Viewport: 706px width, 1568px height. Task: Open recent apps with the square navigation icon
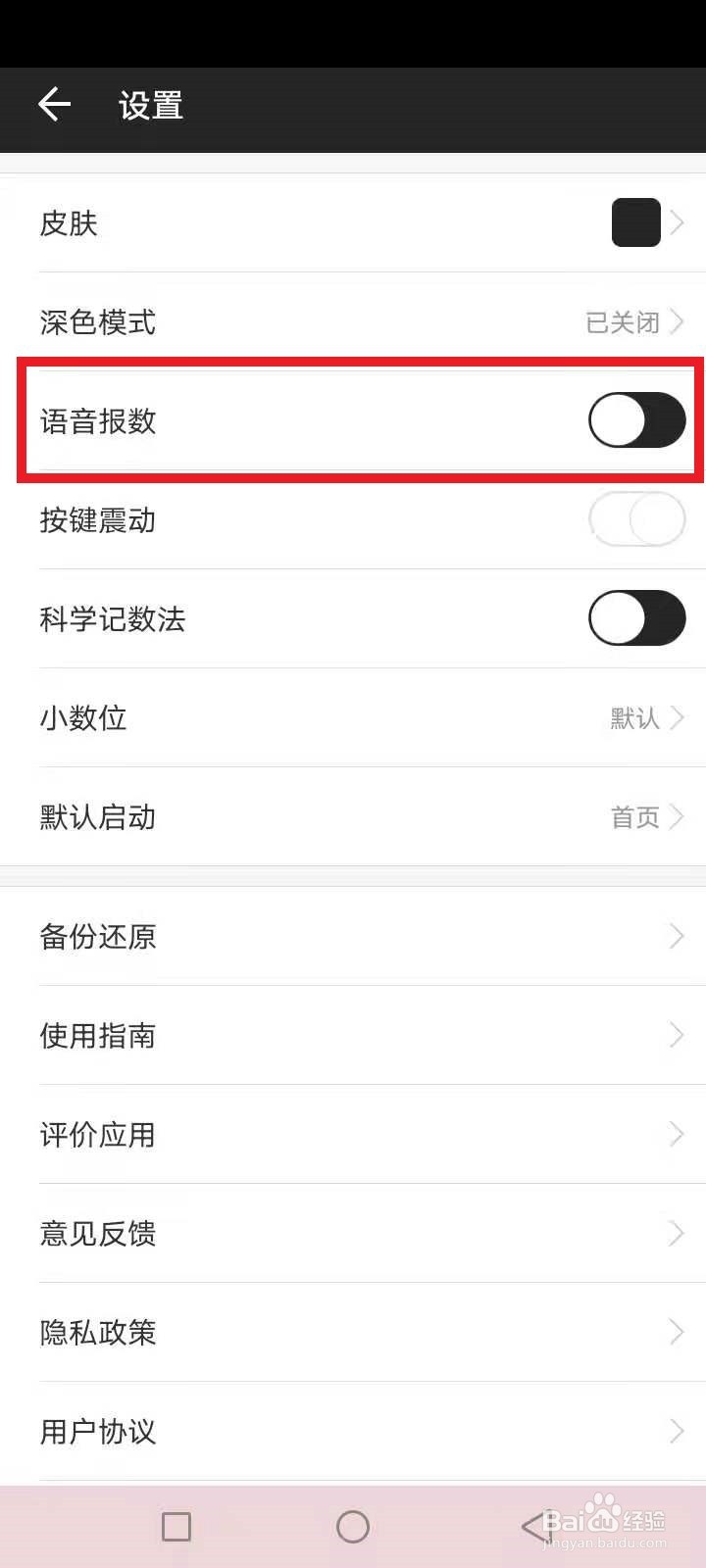(176, 1526)
